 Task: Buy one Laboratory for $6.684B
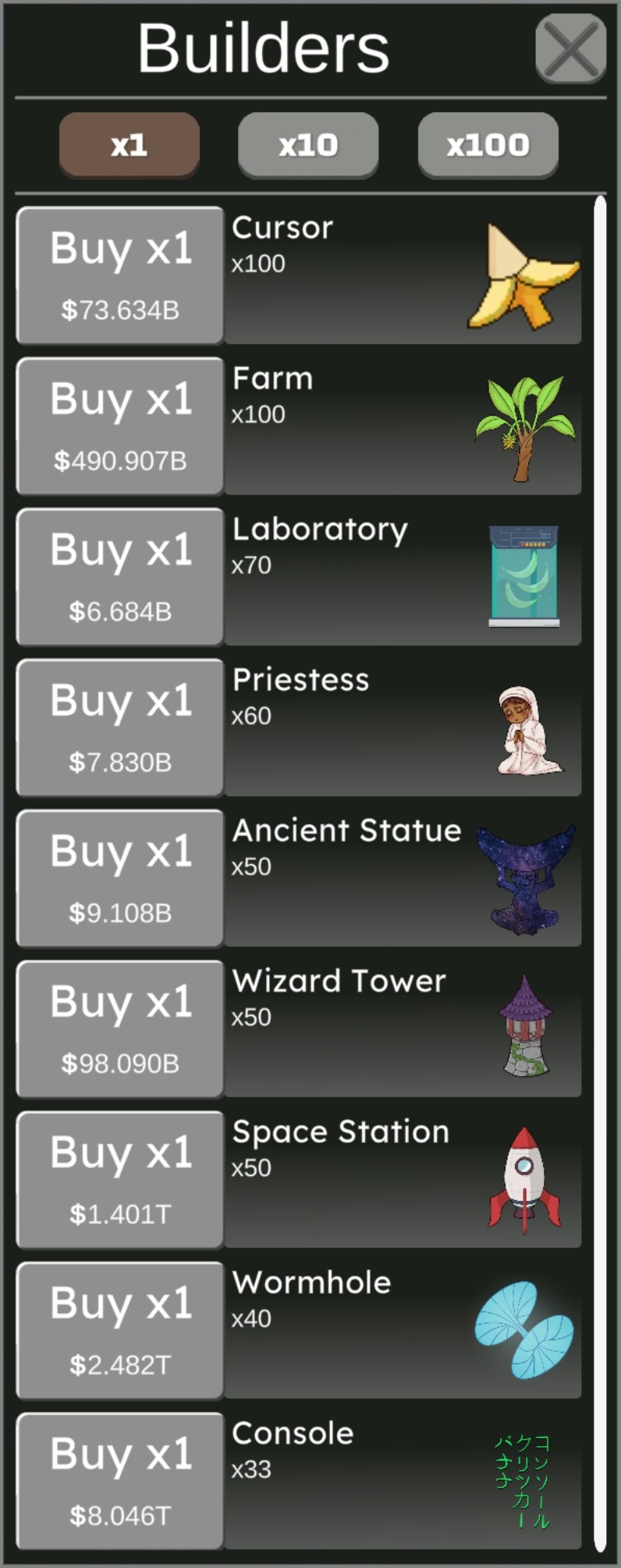(x=120, y=576)
